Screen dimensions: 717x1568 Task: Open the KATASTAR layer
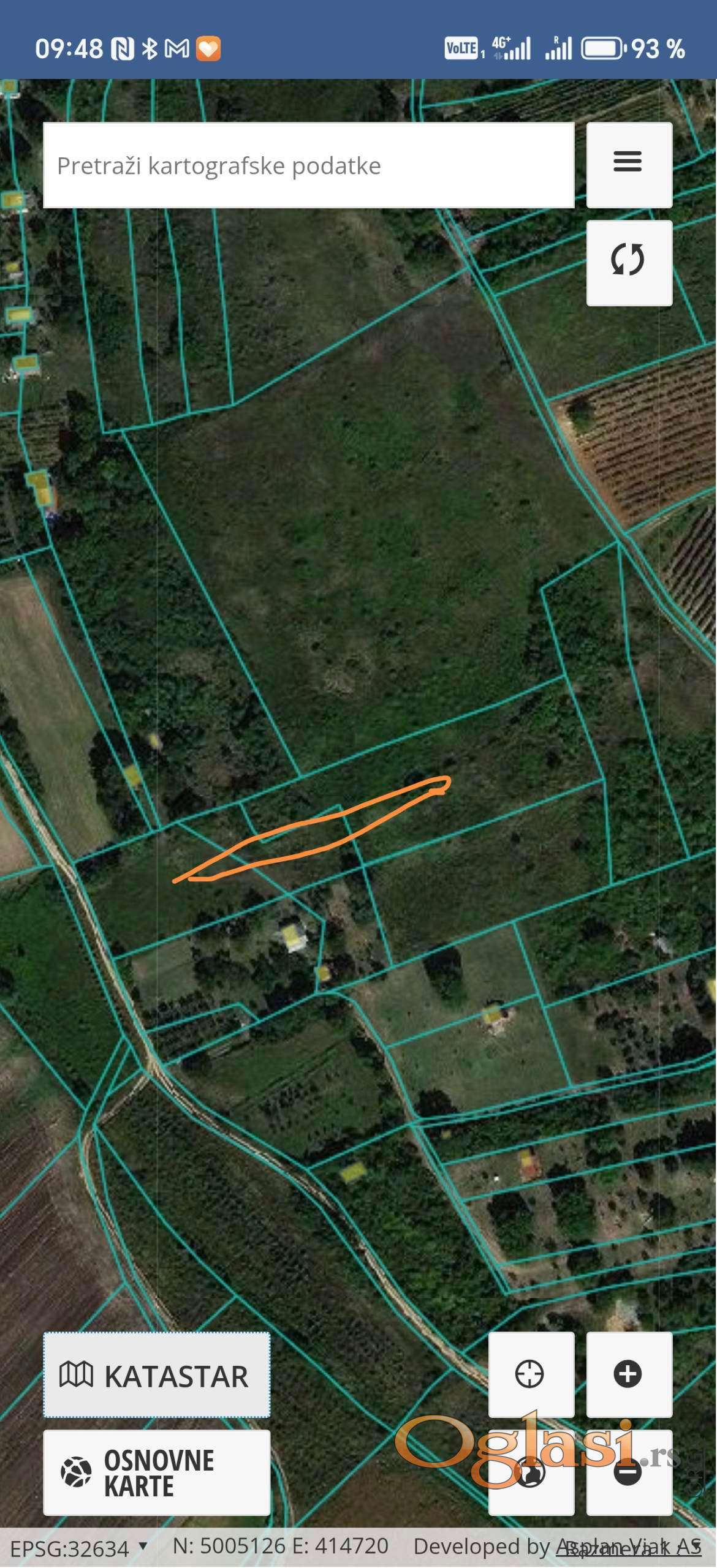(x=156, y=1376)
